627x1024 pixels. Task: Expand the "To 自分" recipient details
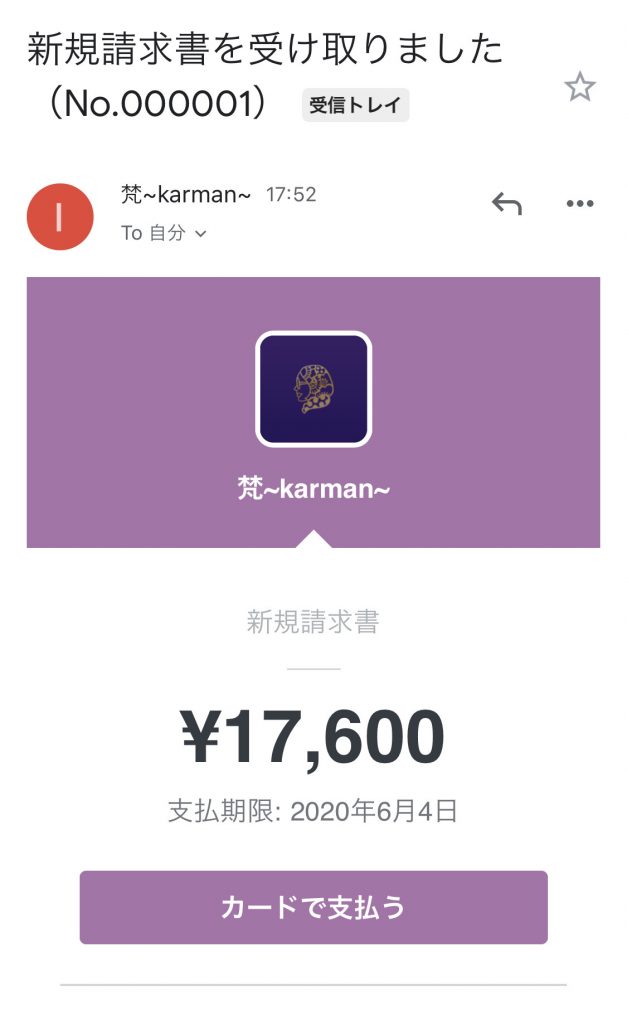coord(164,233)
